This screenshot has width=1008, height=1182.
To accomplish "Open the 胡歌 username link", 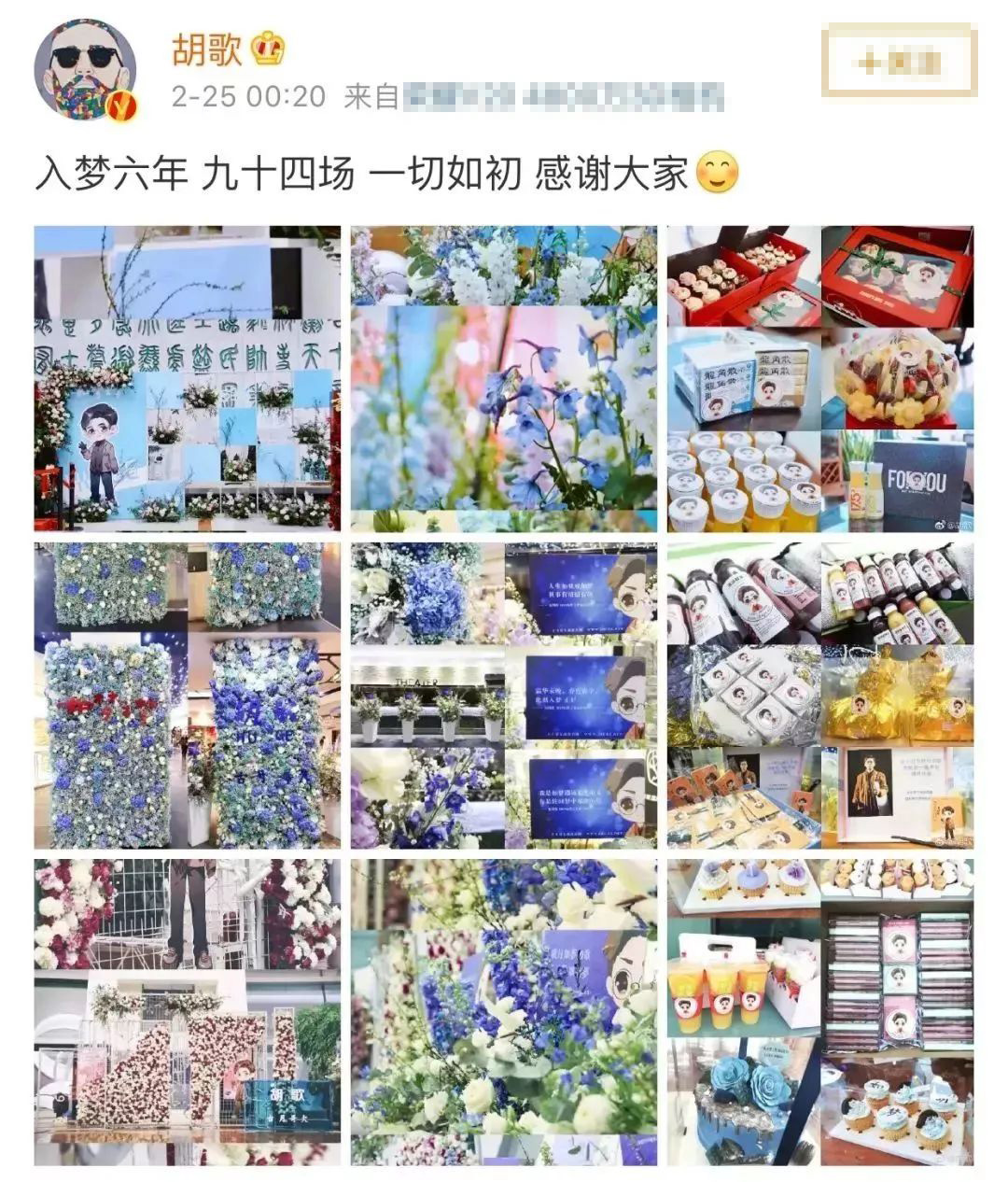I will click(206, 49).
